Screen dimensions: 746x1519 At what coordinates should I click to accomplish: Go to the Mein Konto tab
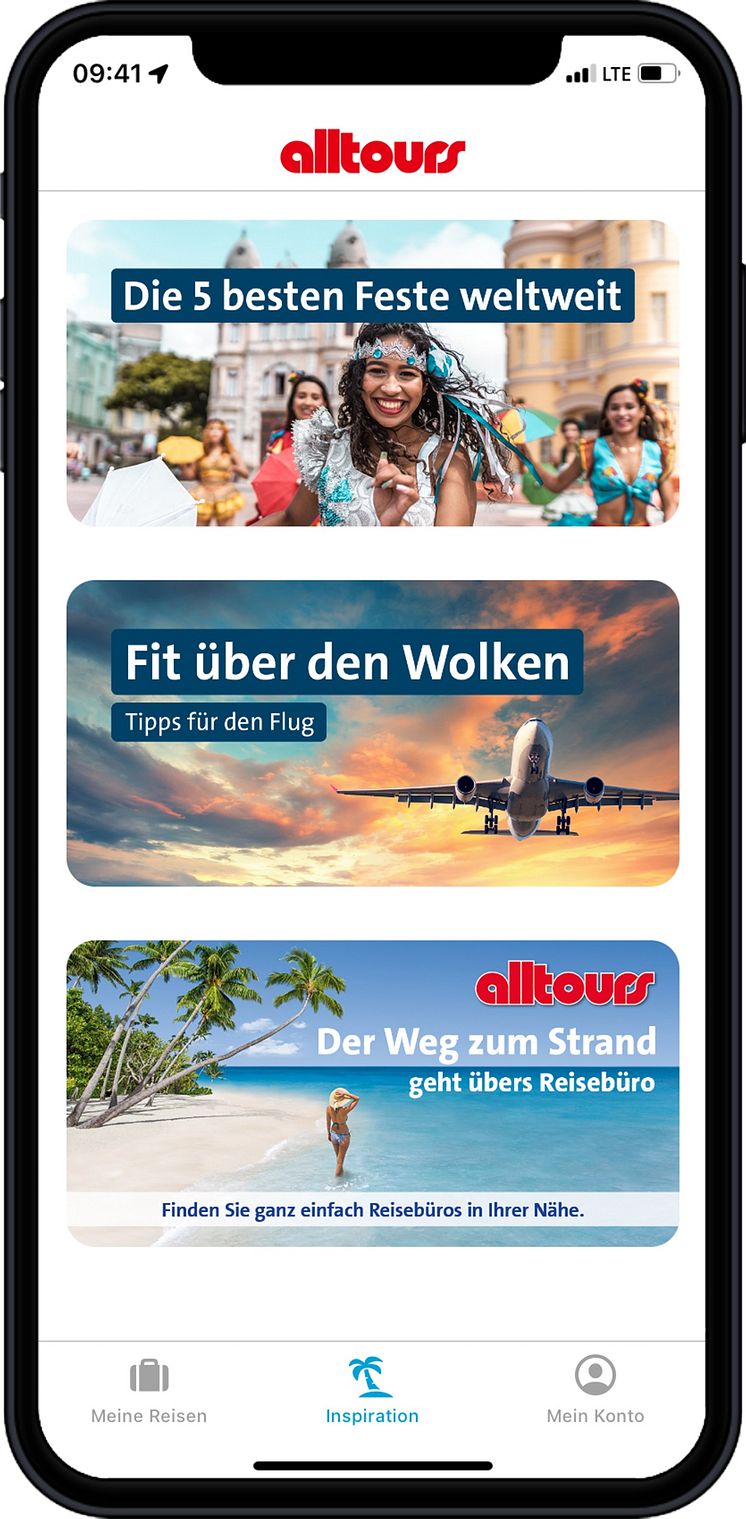coord(595,1390)
